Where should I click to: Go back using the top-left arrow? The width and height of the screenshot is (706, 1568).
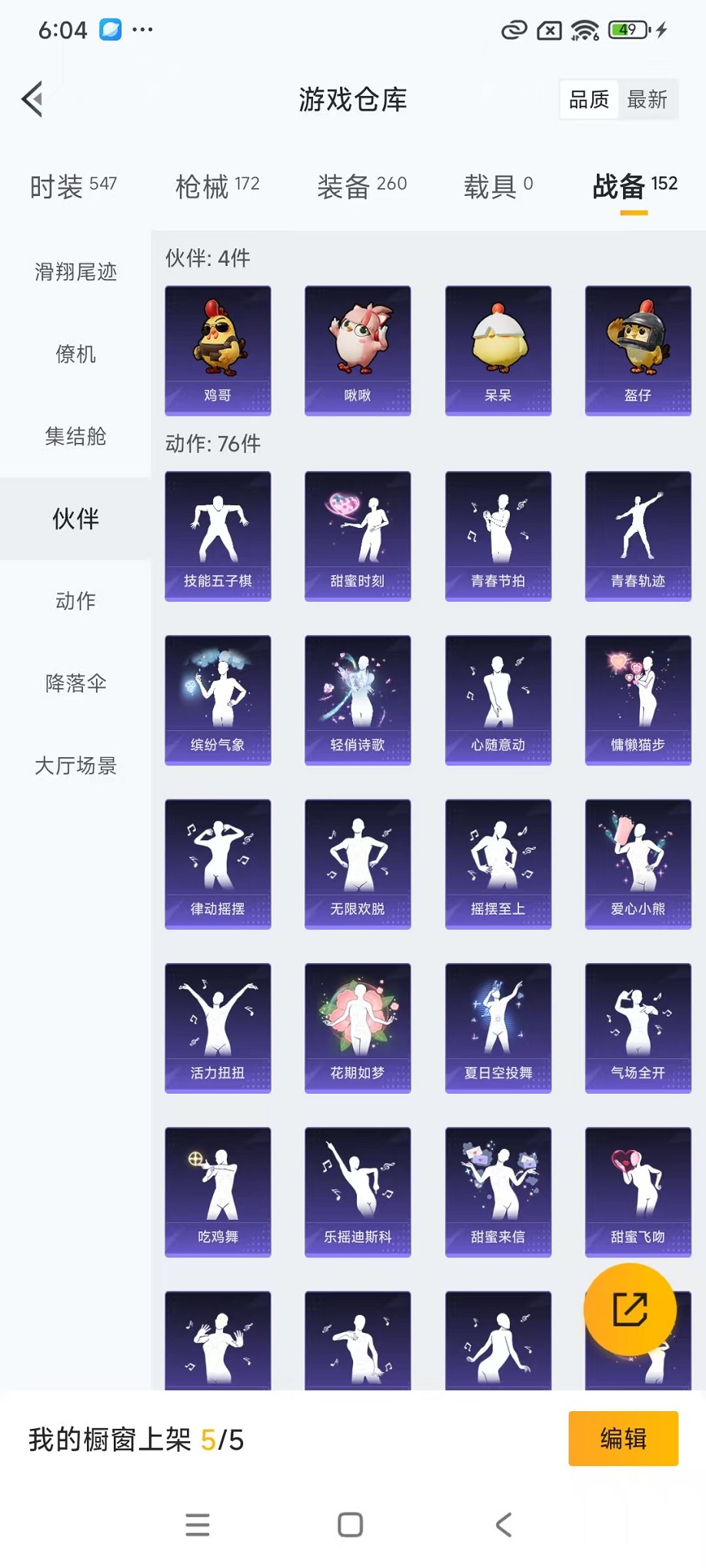click(x=32, y=99)
